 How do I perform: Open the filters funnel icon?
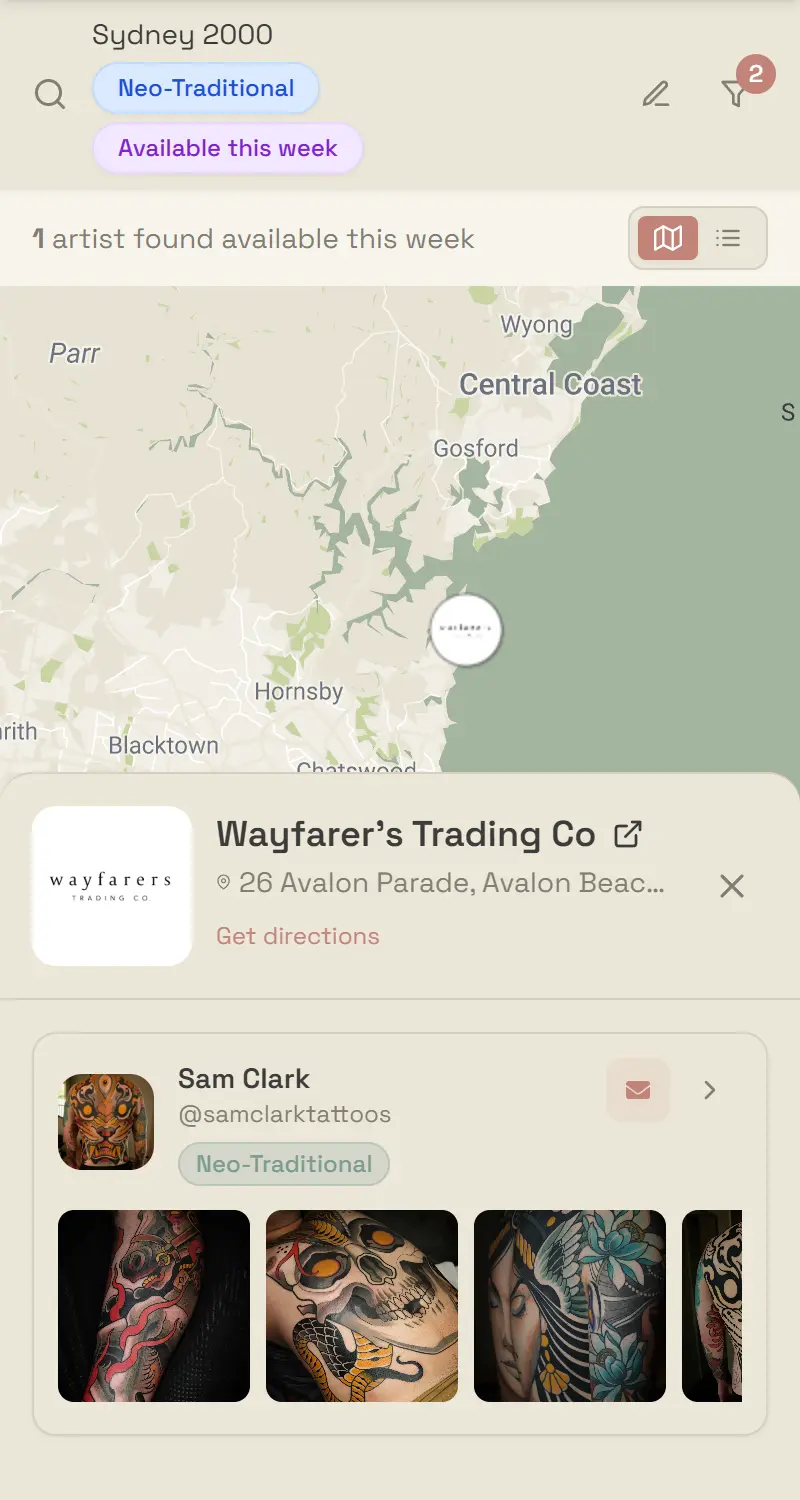734,94
